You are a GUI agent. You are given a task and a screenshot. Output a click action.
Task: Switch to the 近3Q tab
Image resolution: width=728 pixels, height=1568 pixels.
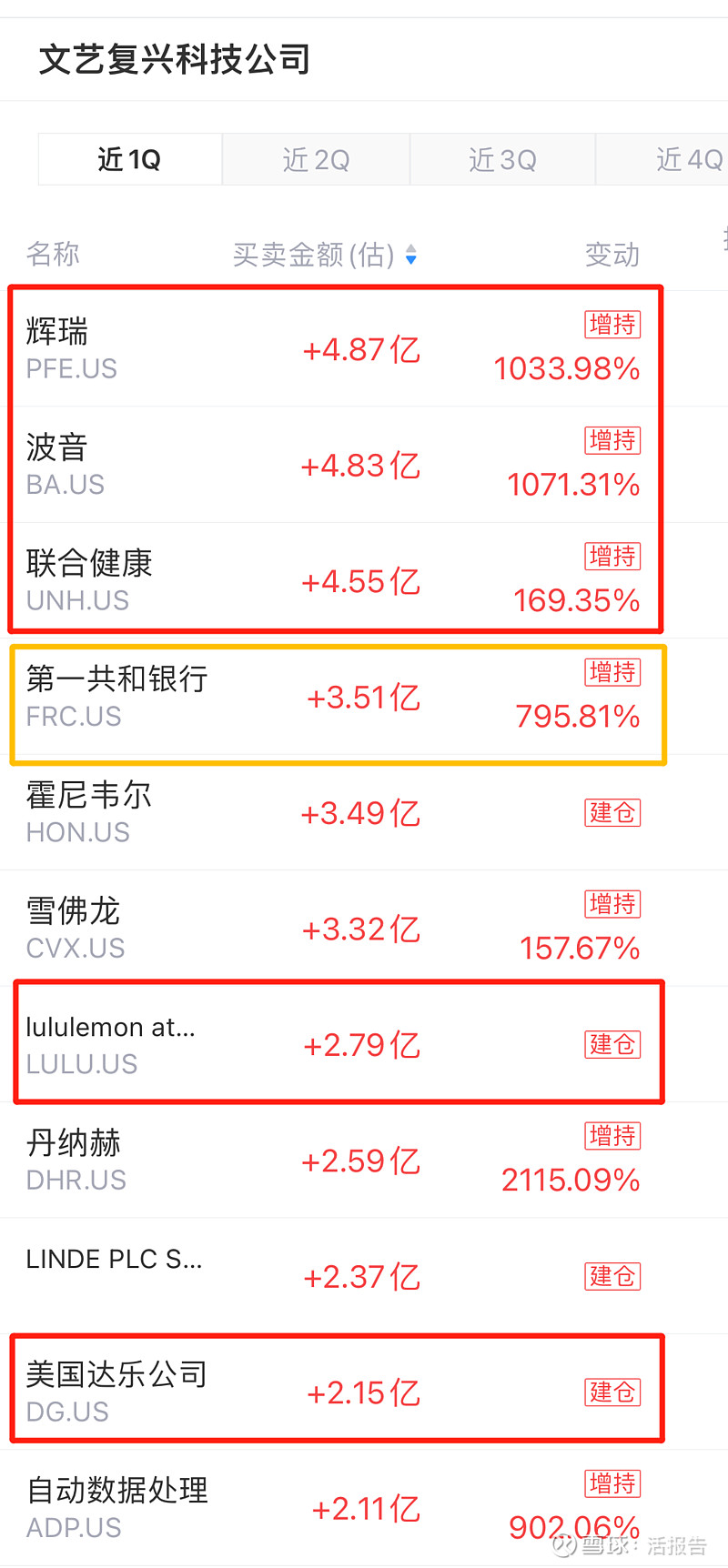[x=502, y=159]
